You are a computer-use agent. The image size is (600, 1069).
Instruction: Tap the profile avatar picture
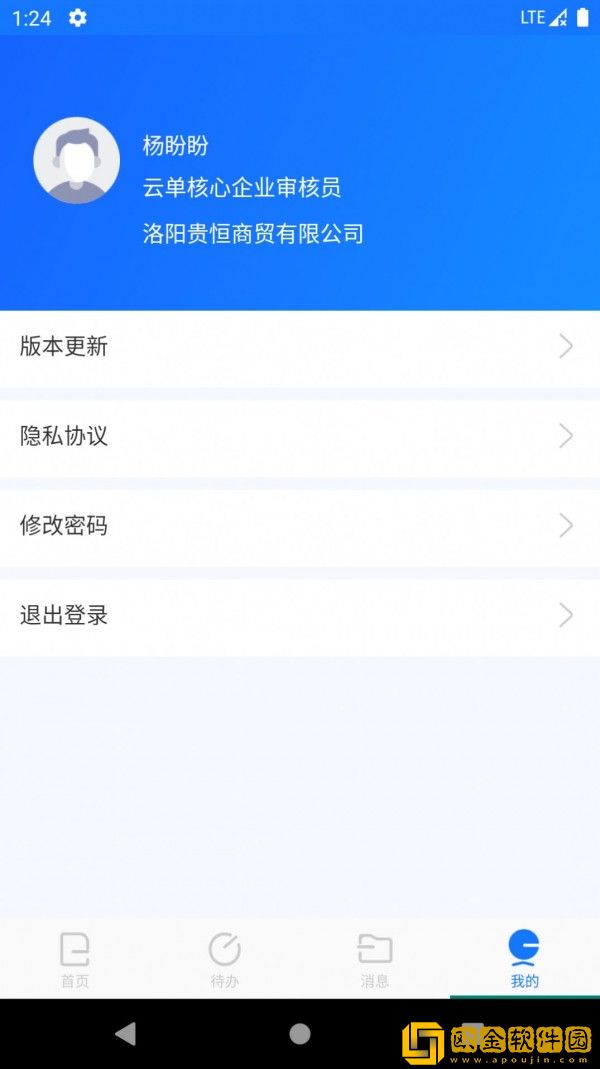click(x=77, y=161)
